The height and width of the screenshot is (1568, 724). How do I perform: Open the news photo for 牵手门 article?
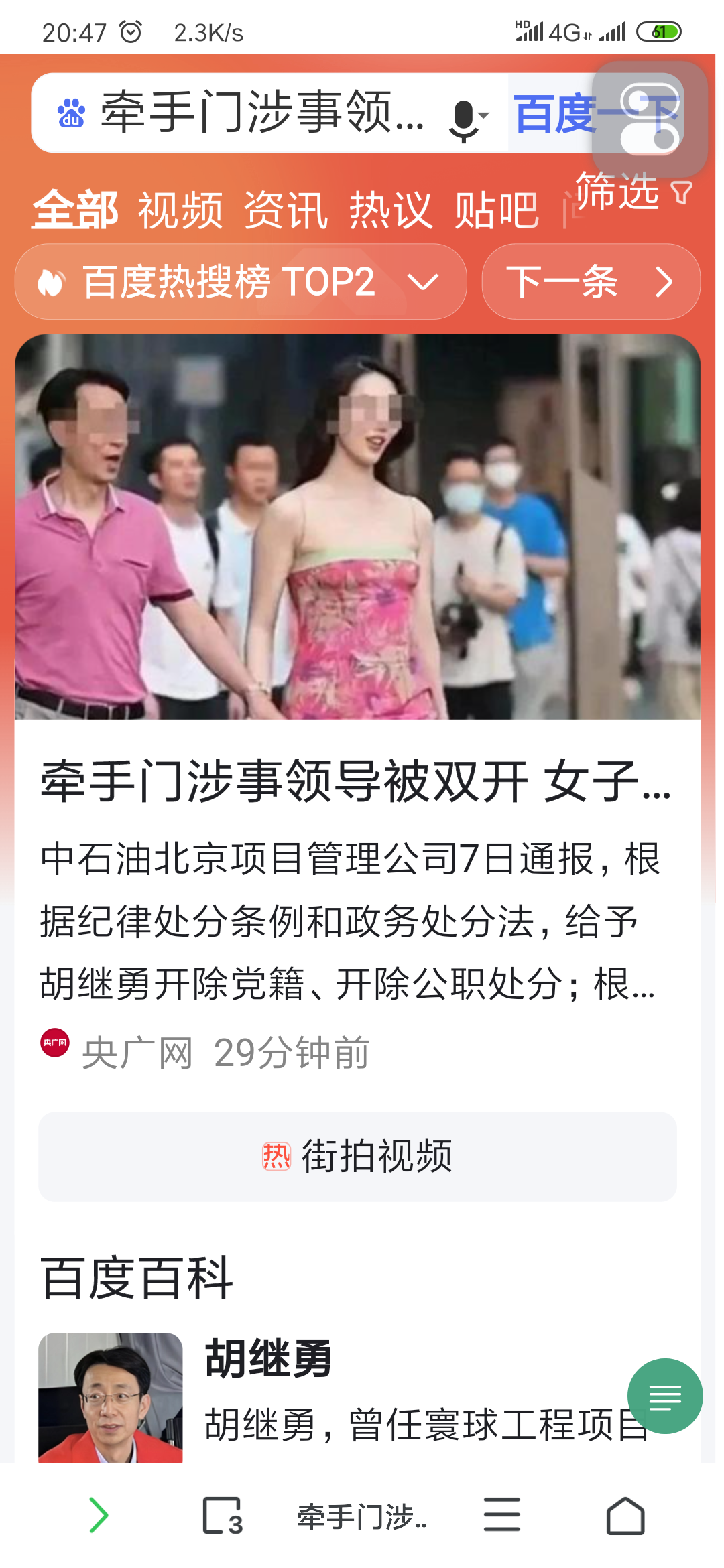coord(357,527)
